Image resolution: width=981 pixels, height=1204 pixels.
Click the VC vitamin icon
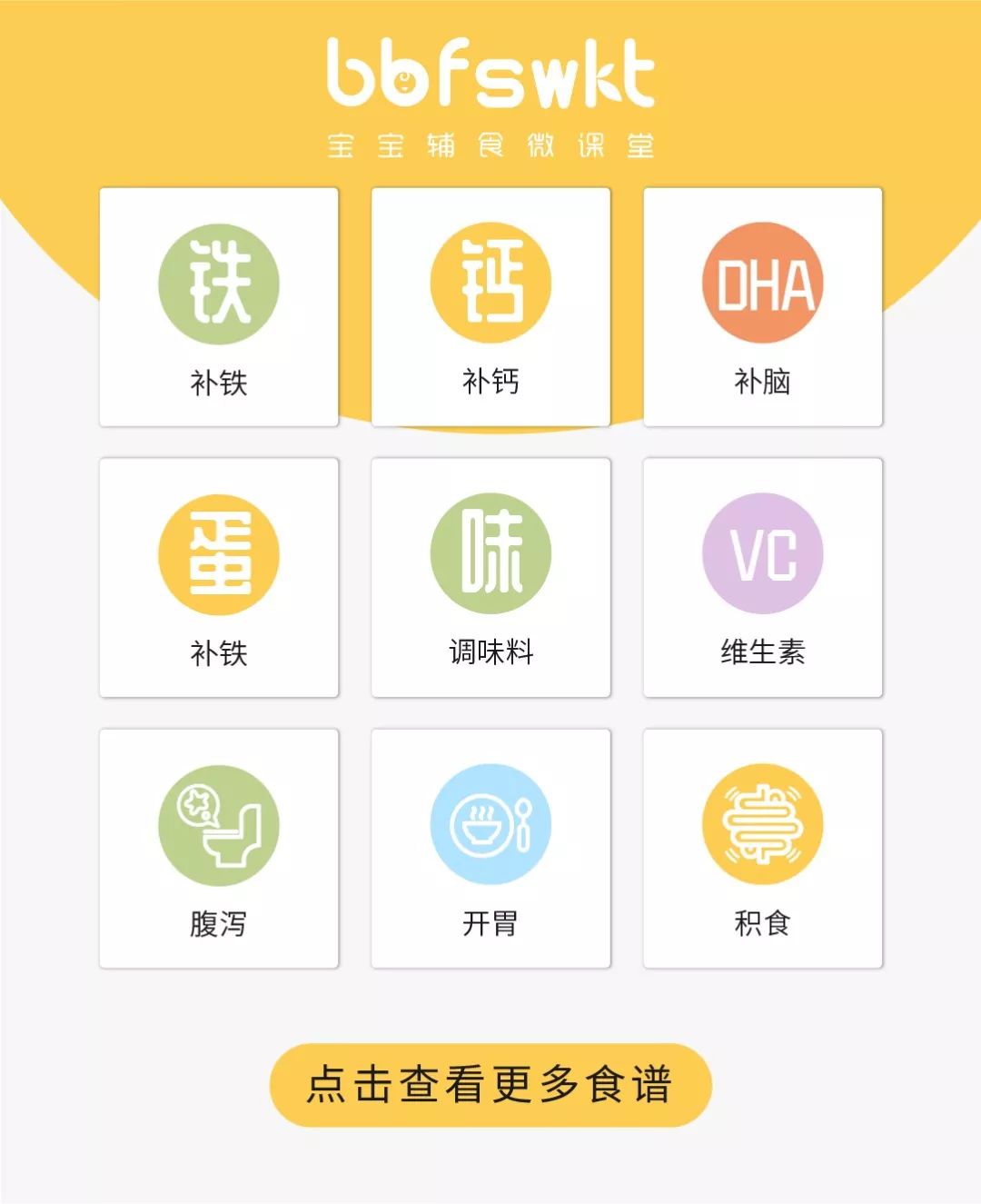pyautogui.click(x=763, y=556)
